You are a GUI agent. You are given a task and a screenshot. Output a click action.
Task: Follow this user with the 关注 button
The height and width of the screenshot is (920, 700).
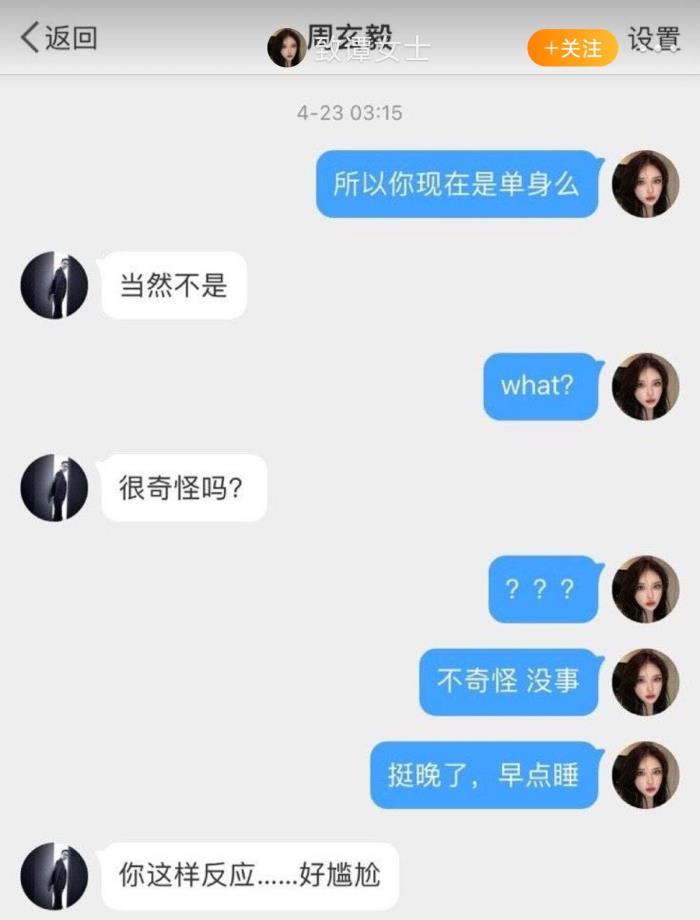coord(572,48)
